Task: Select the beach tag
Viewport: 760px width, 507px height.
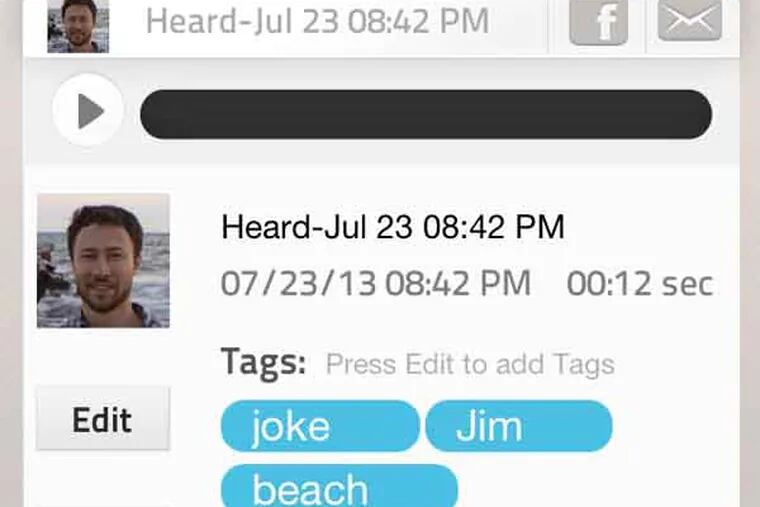Action: [x=338, y=488]
